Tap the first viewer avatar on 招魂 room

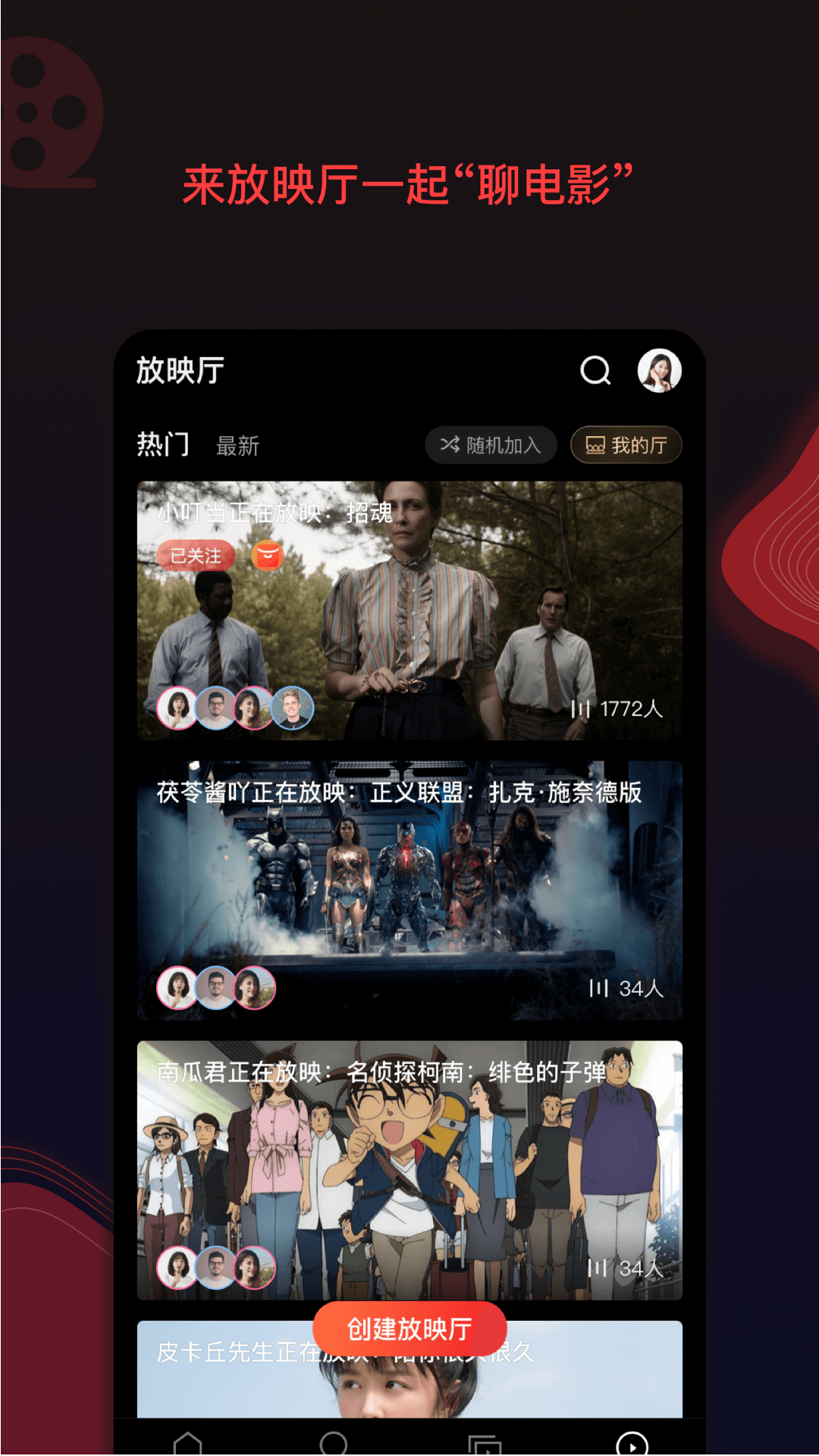tap(175, 710)
